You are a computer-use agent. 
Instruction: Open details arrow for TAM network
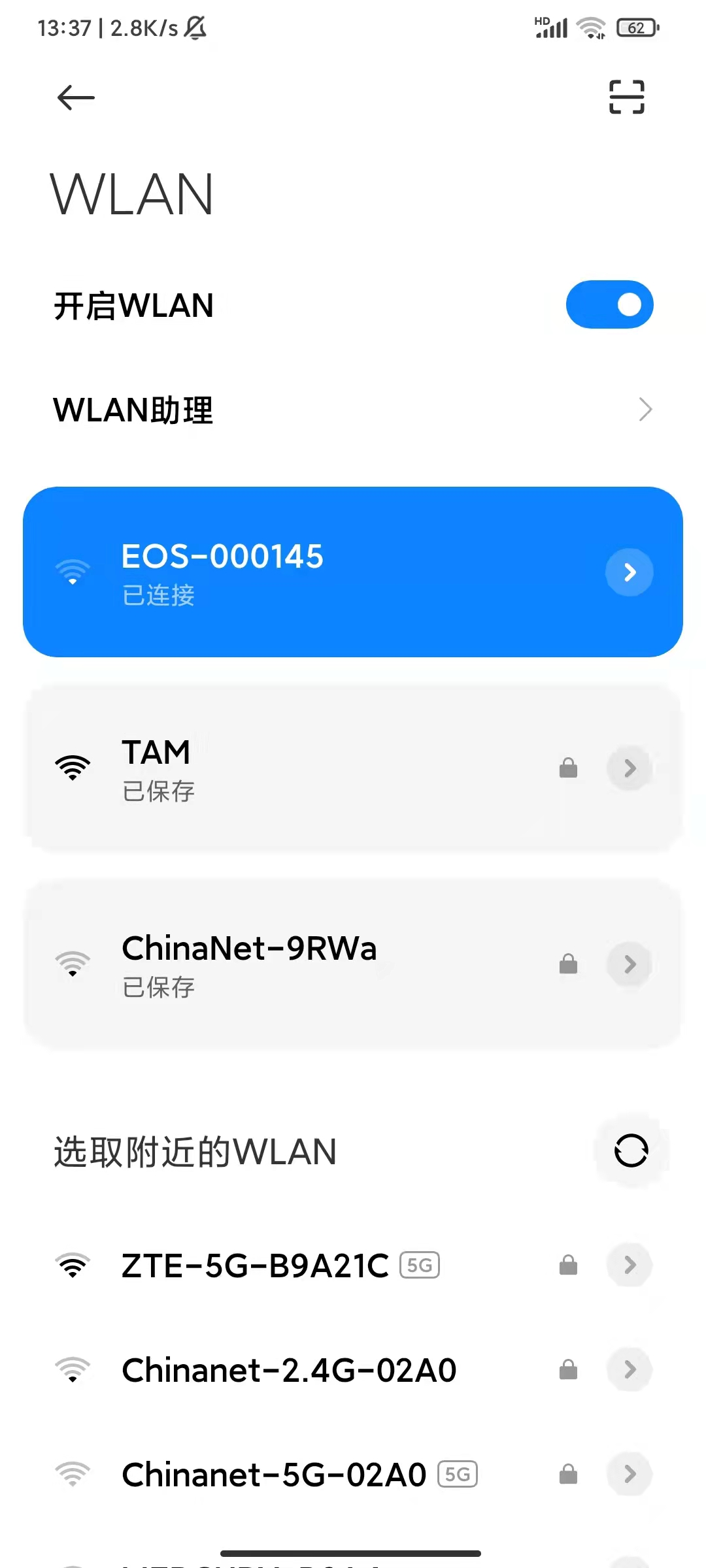(x=629, y=768)
